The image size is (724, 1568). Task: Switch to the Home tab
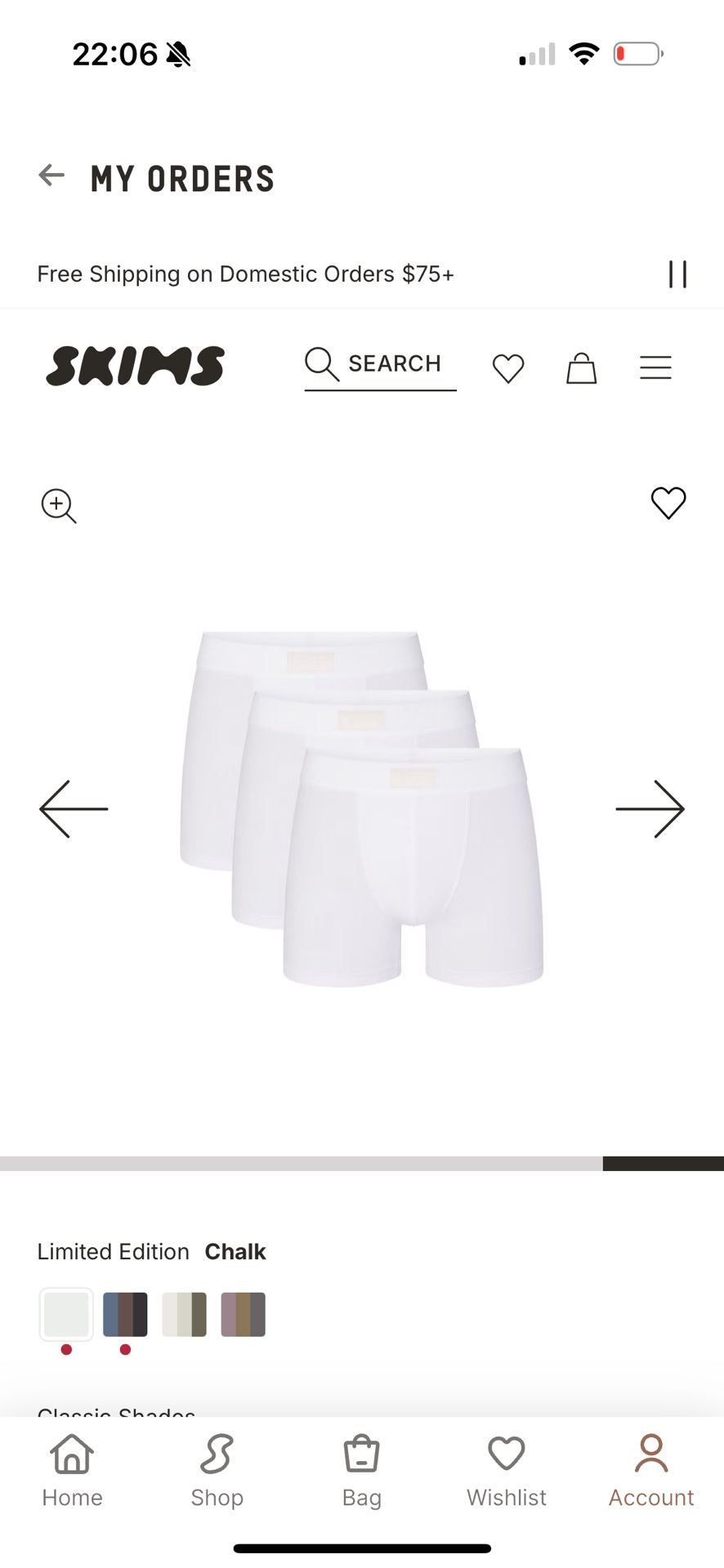(72, 1471)
